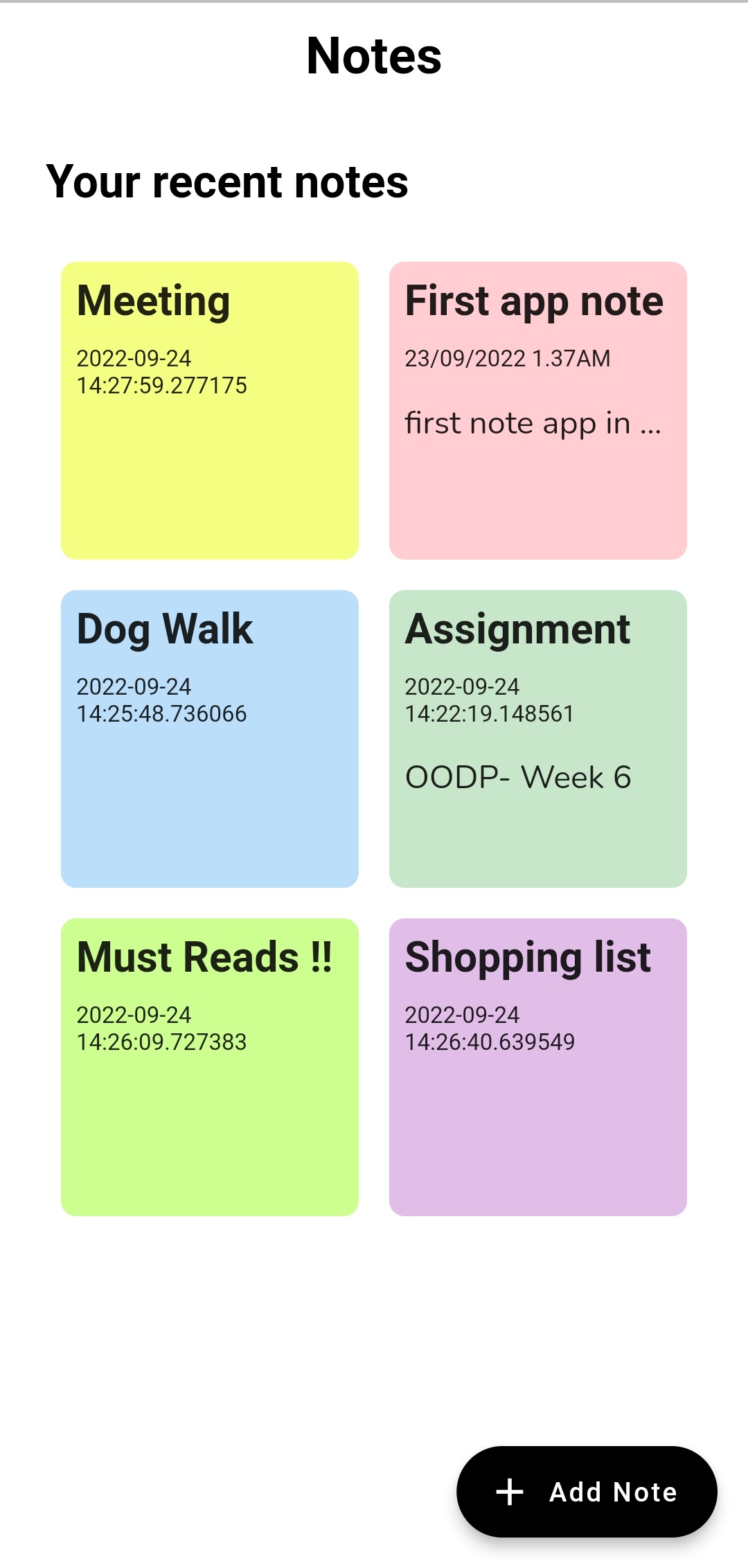Open the Meeting note
The width and height of the screenshot is (748, 1568).
pos(209,409)
